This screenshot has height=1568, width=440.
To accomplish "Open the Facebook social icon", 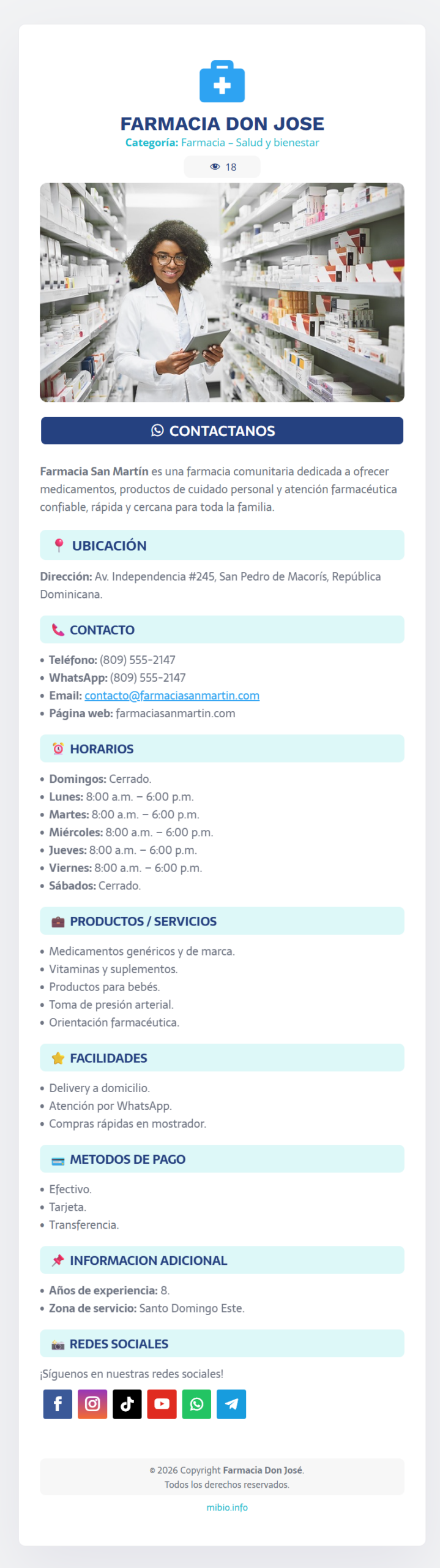I will click(x=58, y=1404).
